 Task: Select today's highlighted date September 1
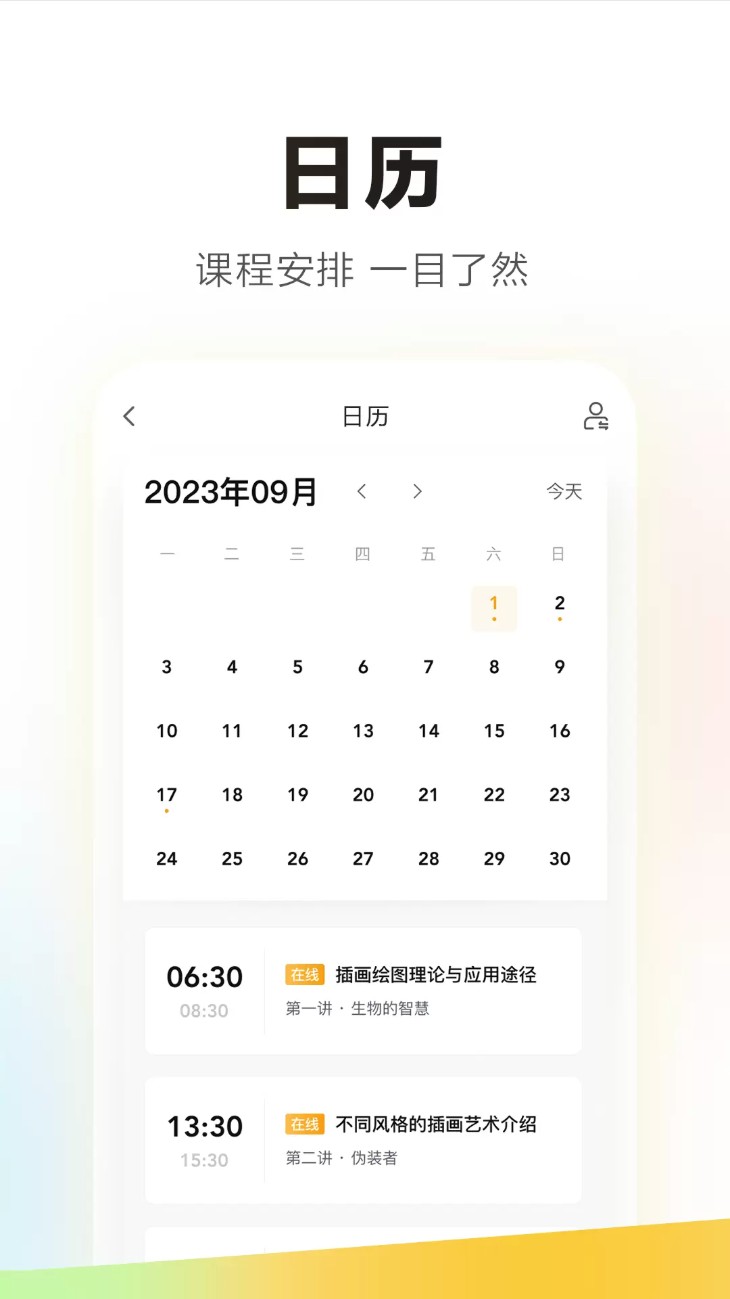pyautogui.click(x=493, y=603)
